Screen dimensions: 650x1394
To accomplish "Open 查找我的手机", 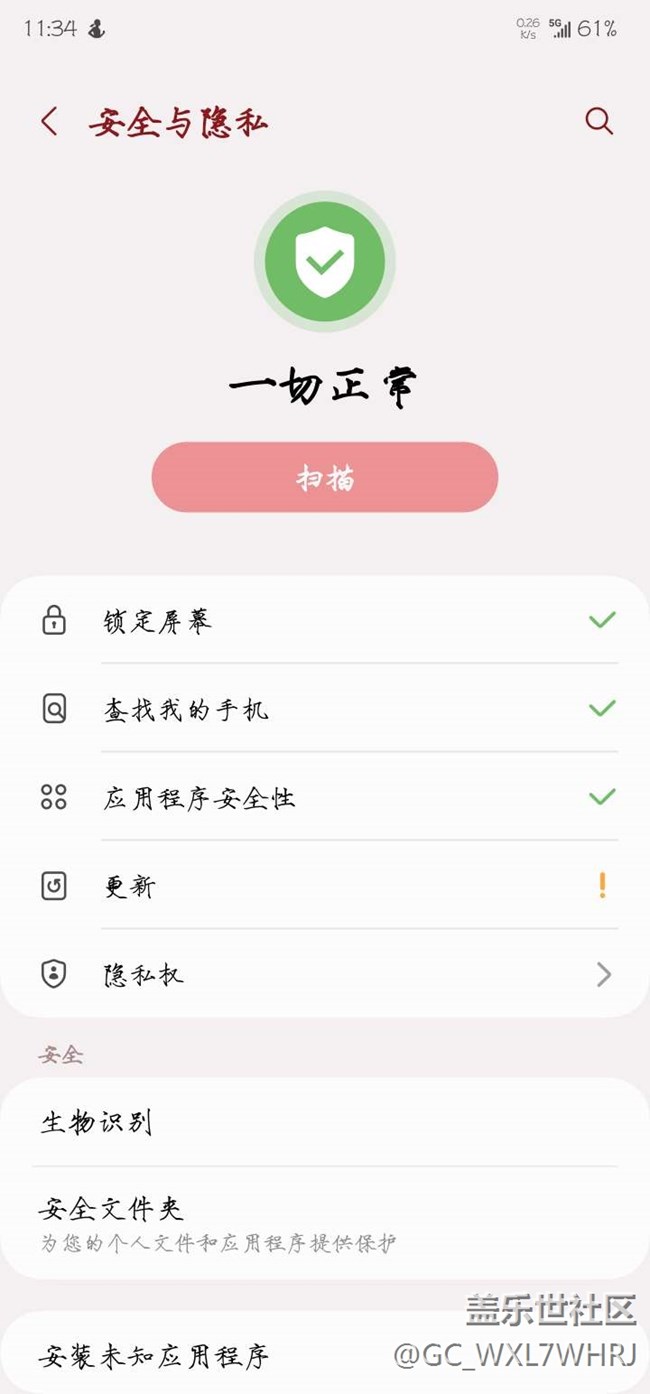I will [x=325, y=708].
